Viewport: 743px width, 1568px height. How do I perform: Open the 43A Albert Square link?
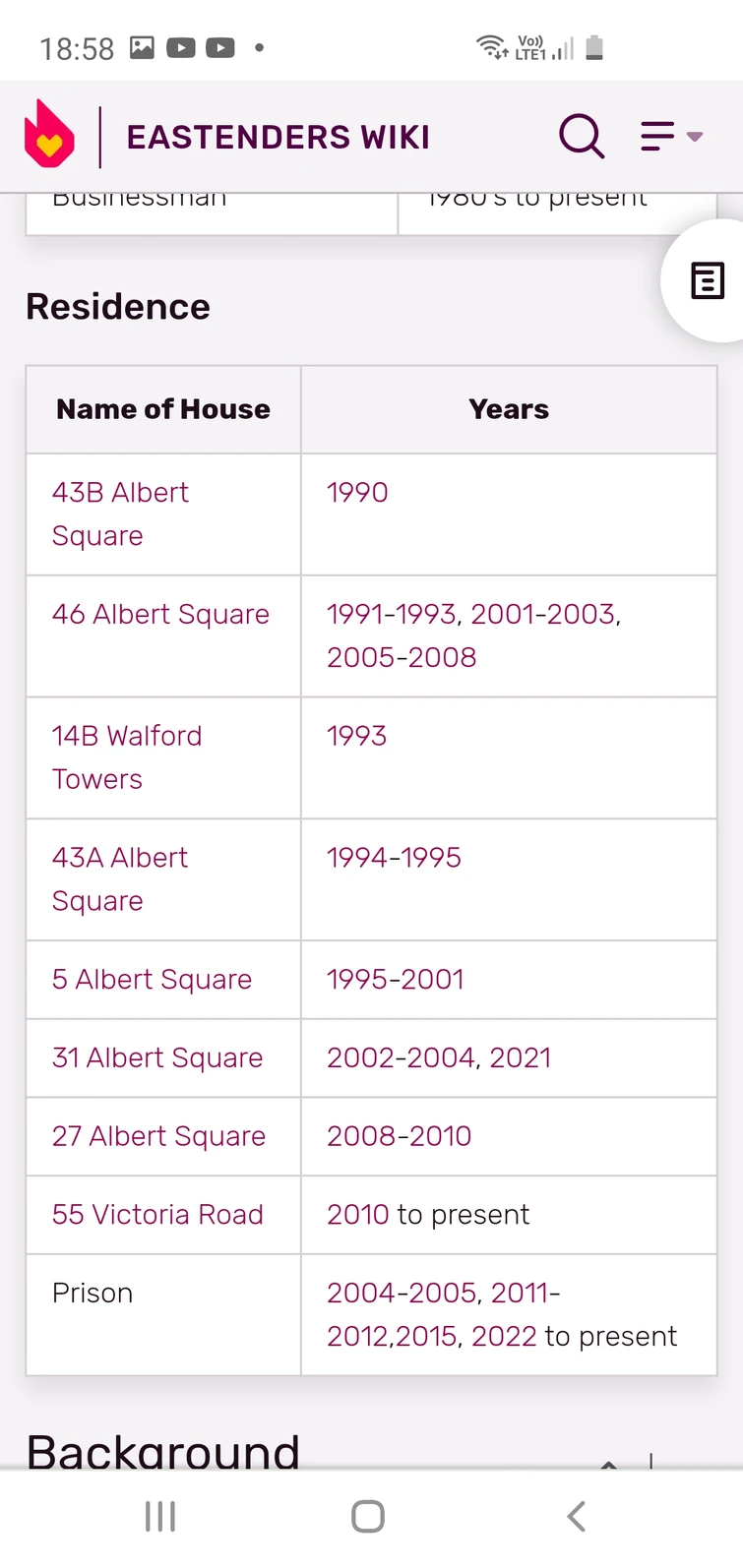[120, 878]
